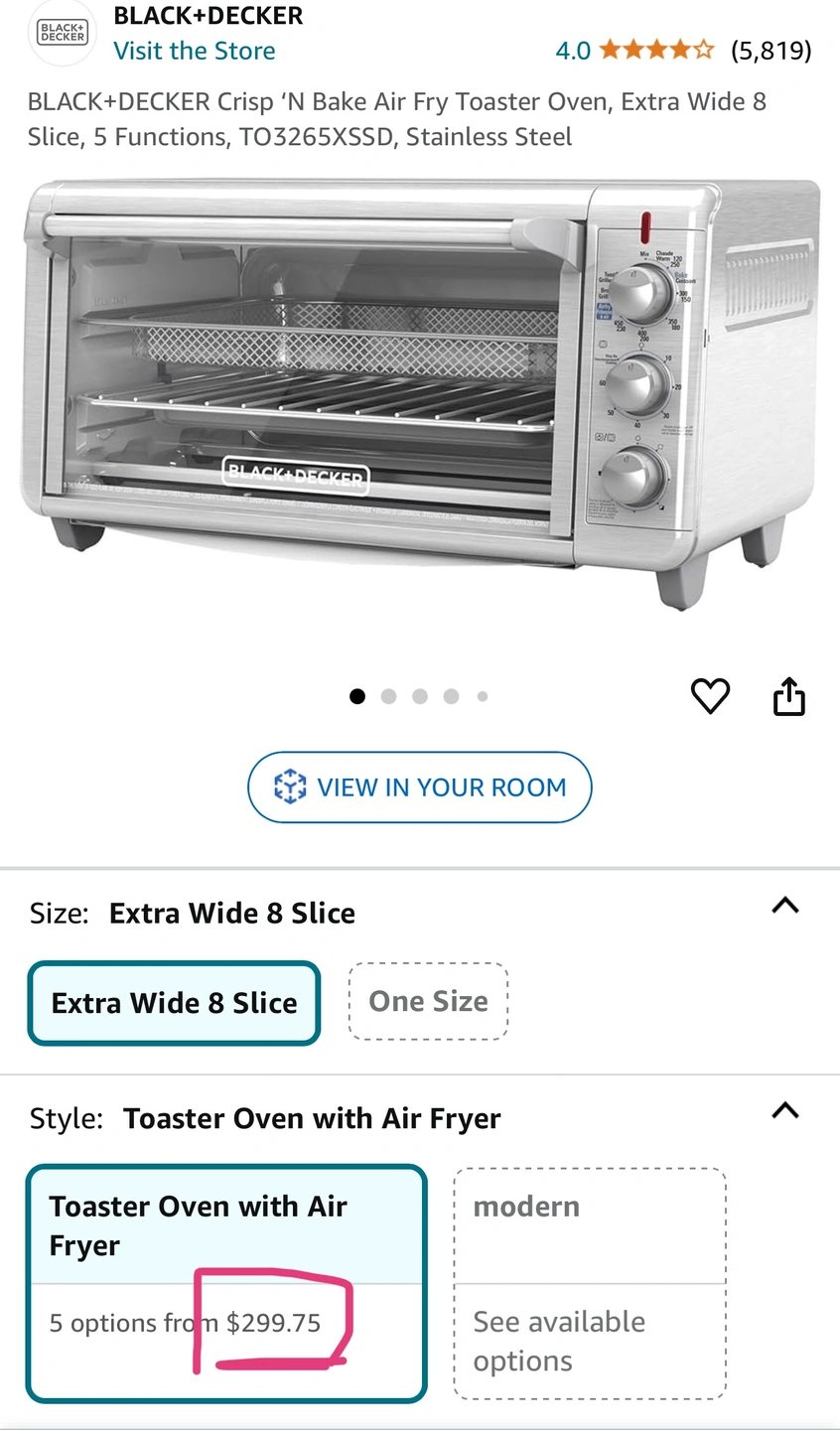This screenshot has height=1430, width=840.
Task: Select Toaster Oven with Air Fryer style
Action: [227, 1283]
